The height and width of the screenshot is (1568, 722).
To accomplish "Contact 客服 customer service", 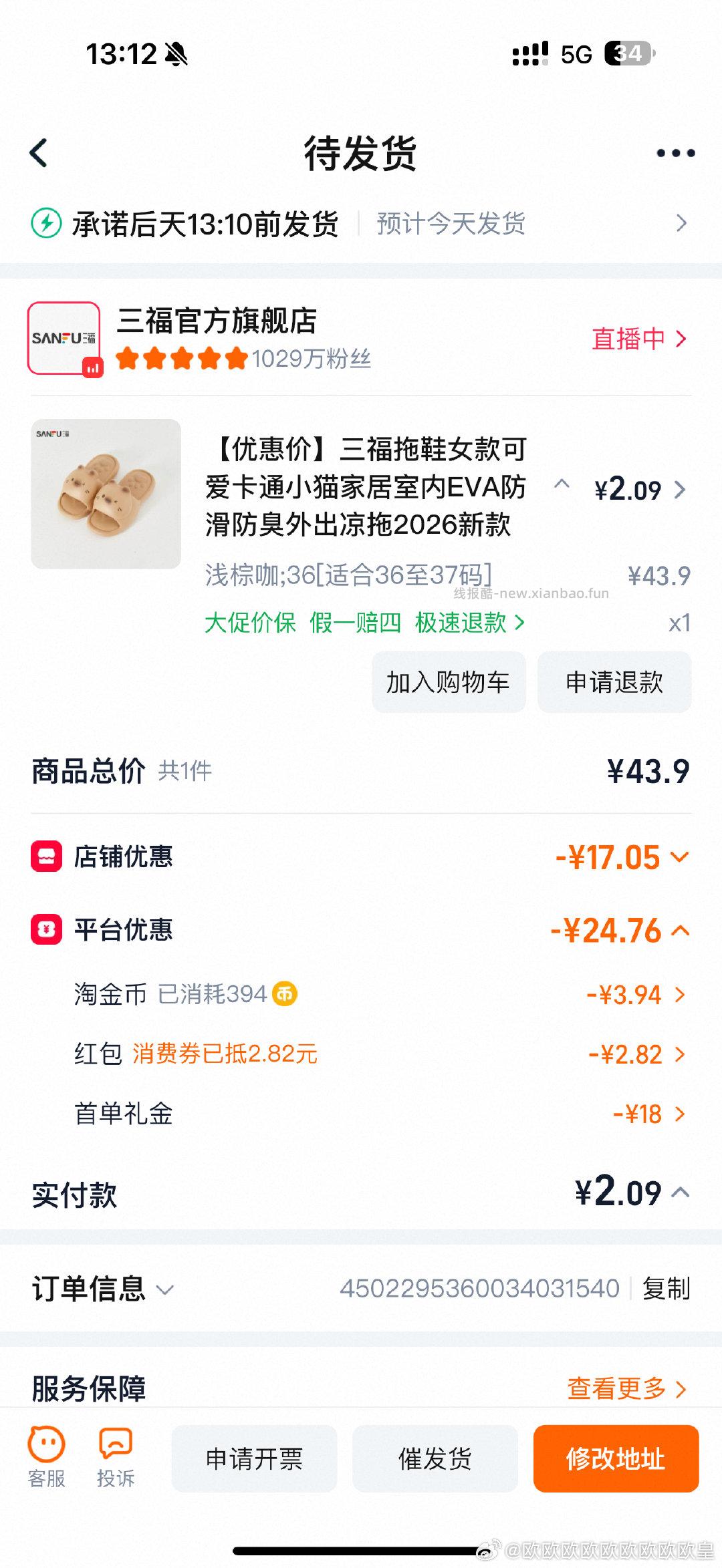I will (x=46, y=1458).
